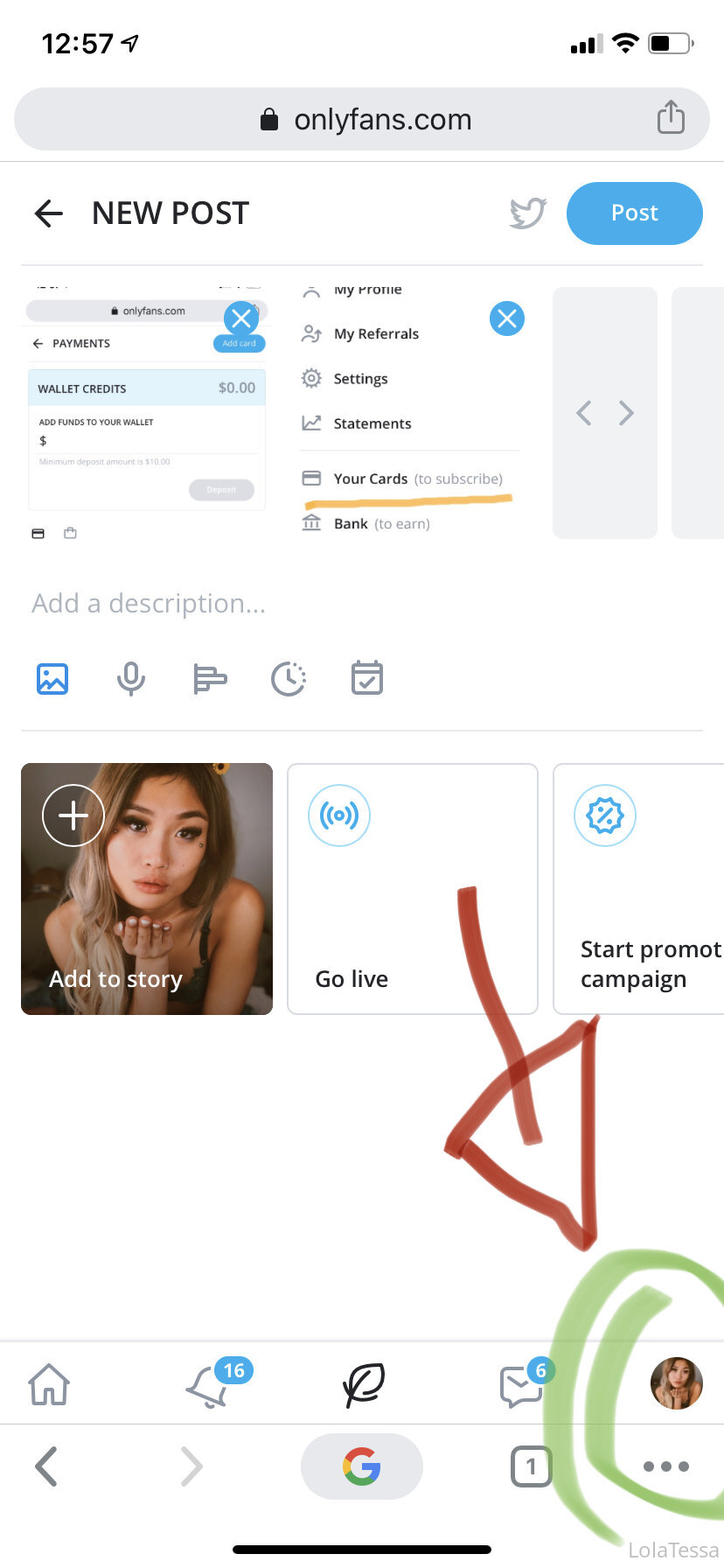The image size is (724, 1568).
Task: Add a photo with the image icon
Action: coord(52,679)
